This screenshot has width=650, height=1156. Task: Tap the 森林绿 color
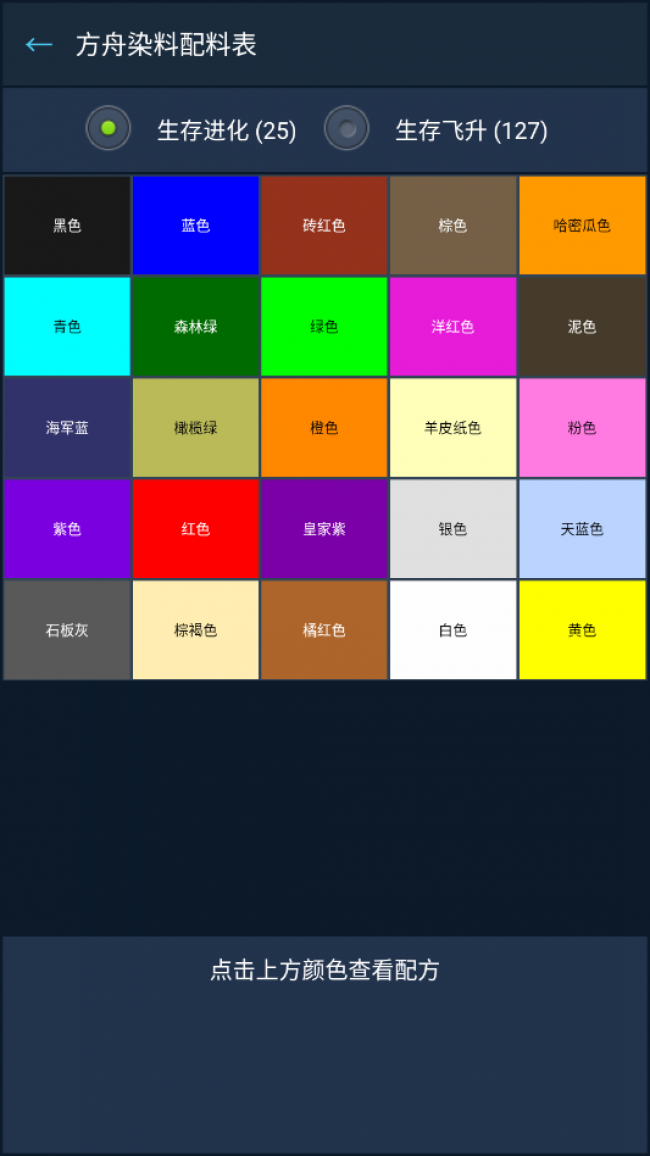pos(195,327)
